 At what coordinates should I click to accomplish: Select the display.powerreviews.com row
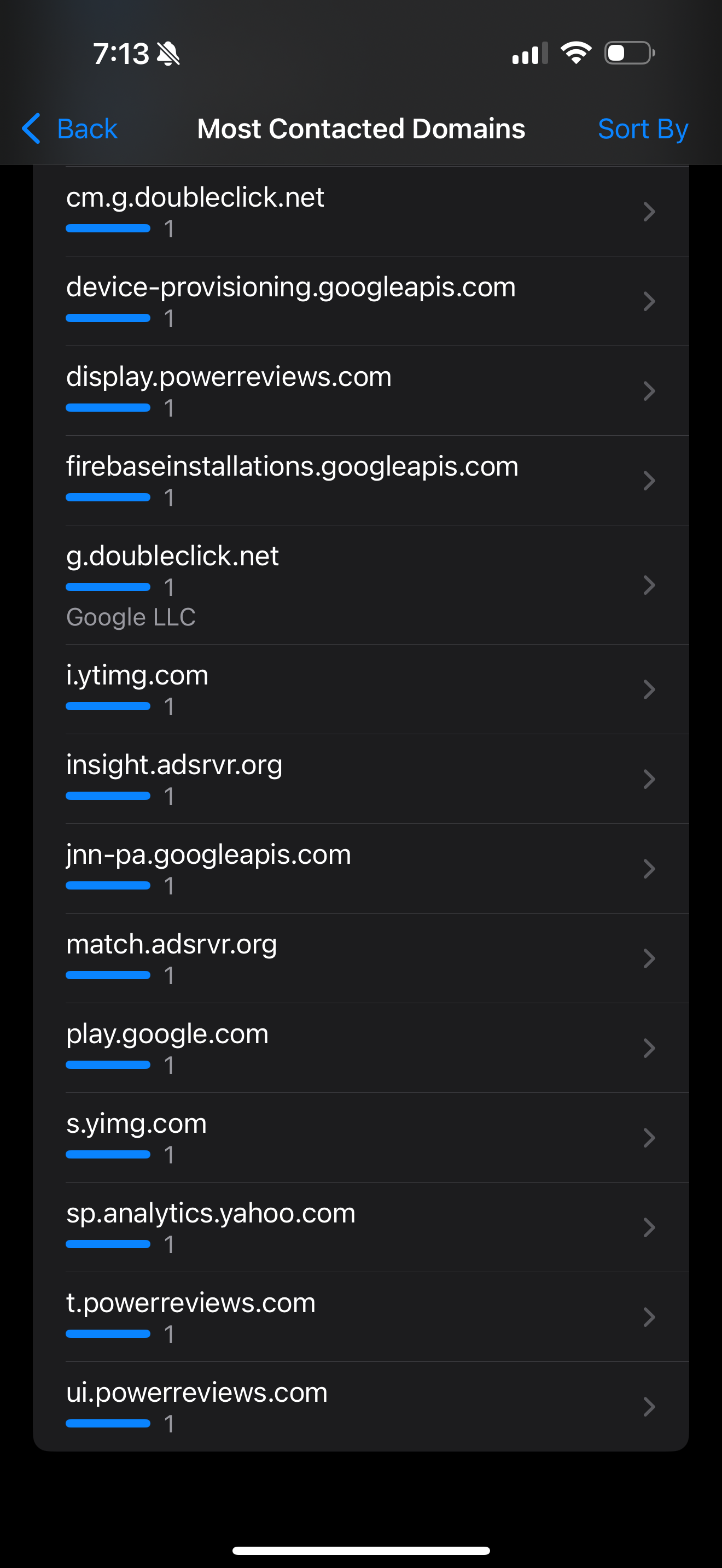tap(361, 391)
